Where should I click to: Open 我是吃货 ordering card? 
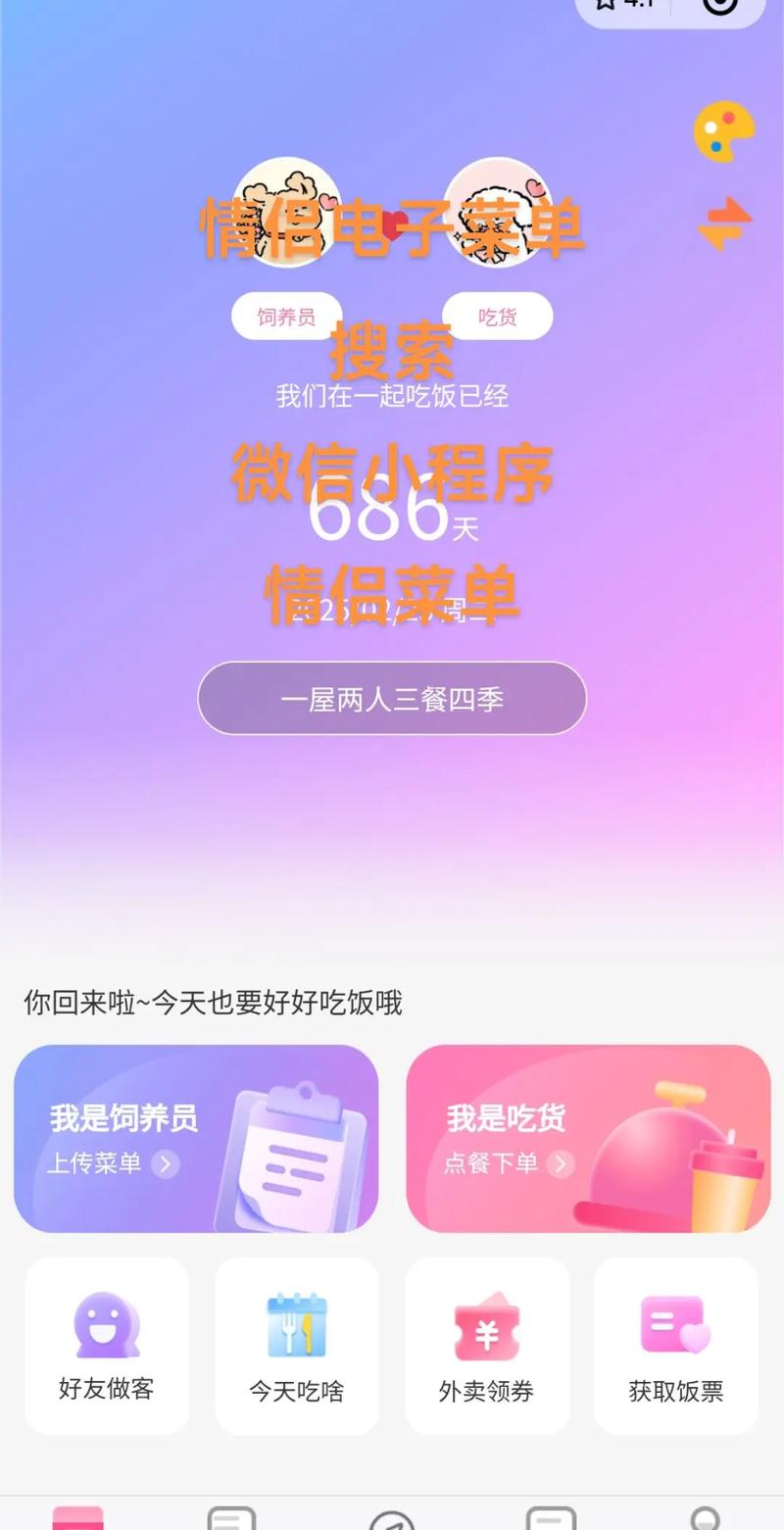point(588,1137)
